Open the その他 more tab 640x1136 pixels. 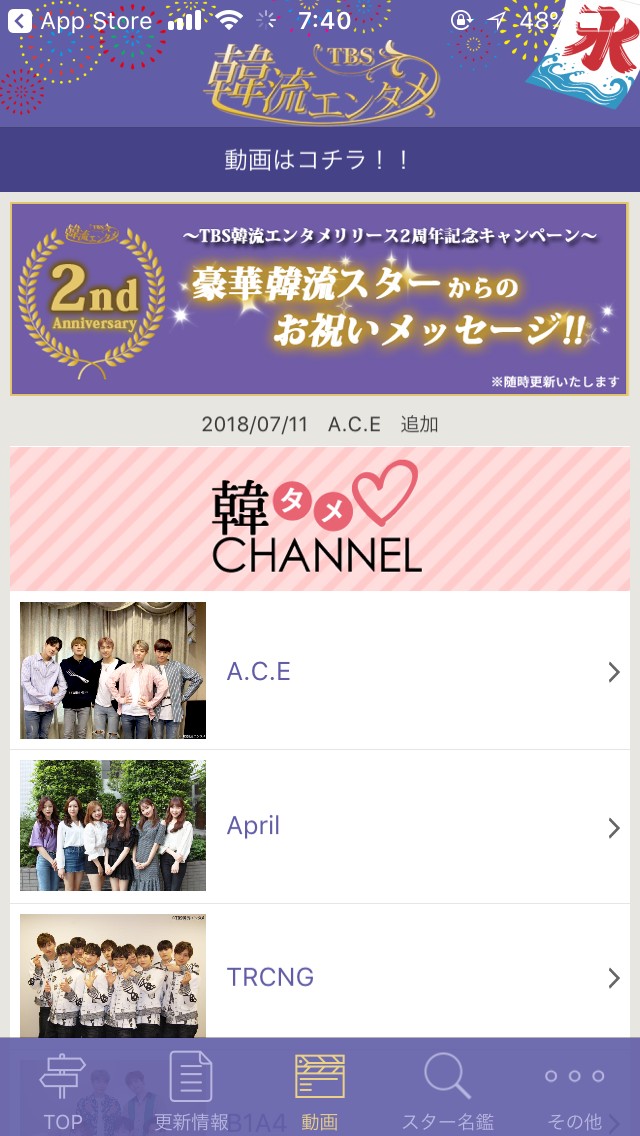tap(575, 1090)
